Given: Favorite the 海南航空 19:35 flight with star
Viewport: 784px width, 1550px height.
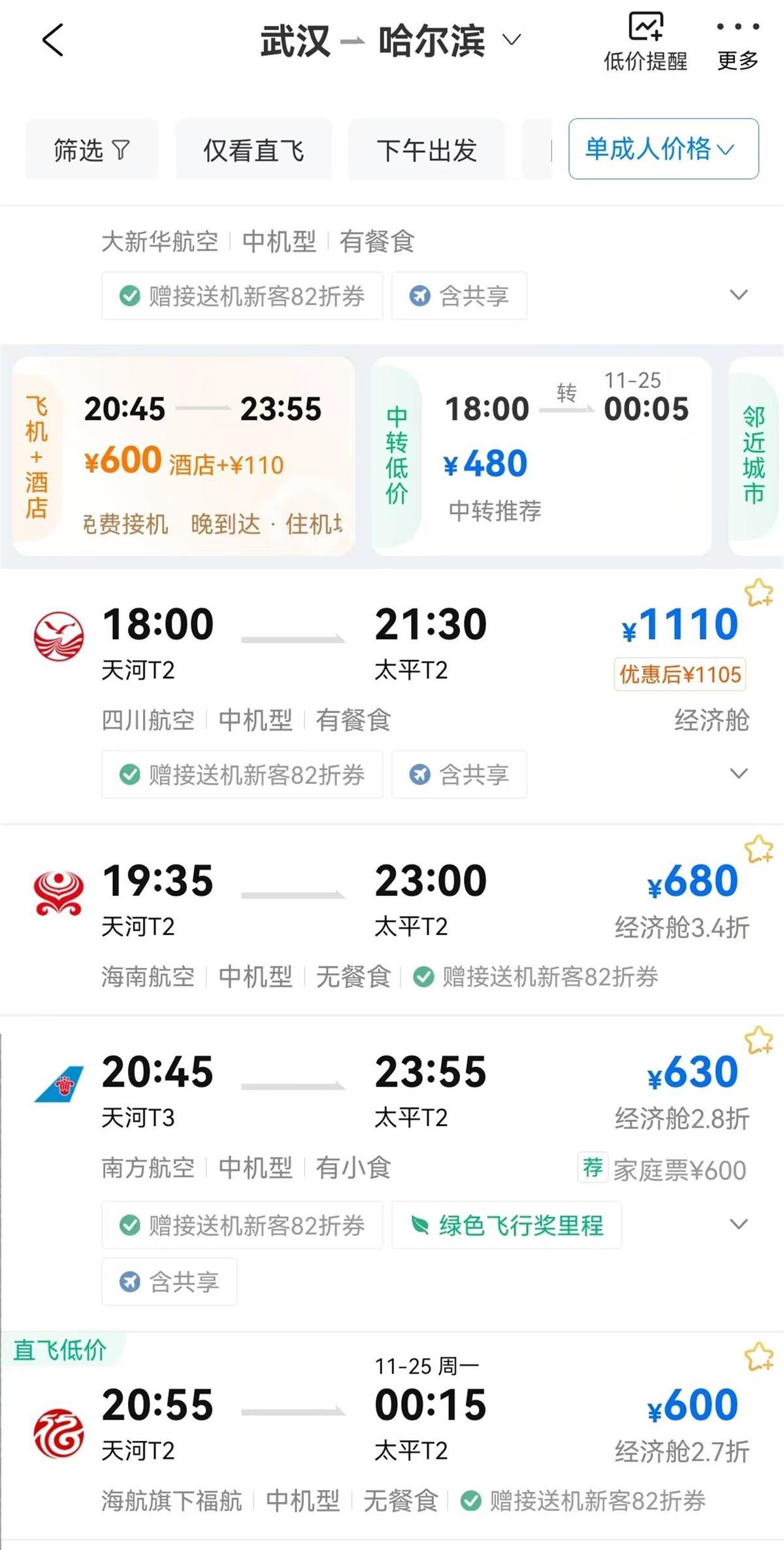Looking at the screenshot, I should 759,849.
